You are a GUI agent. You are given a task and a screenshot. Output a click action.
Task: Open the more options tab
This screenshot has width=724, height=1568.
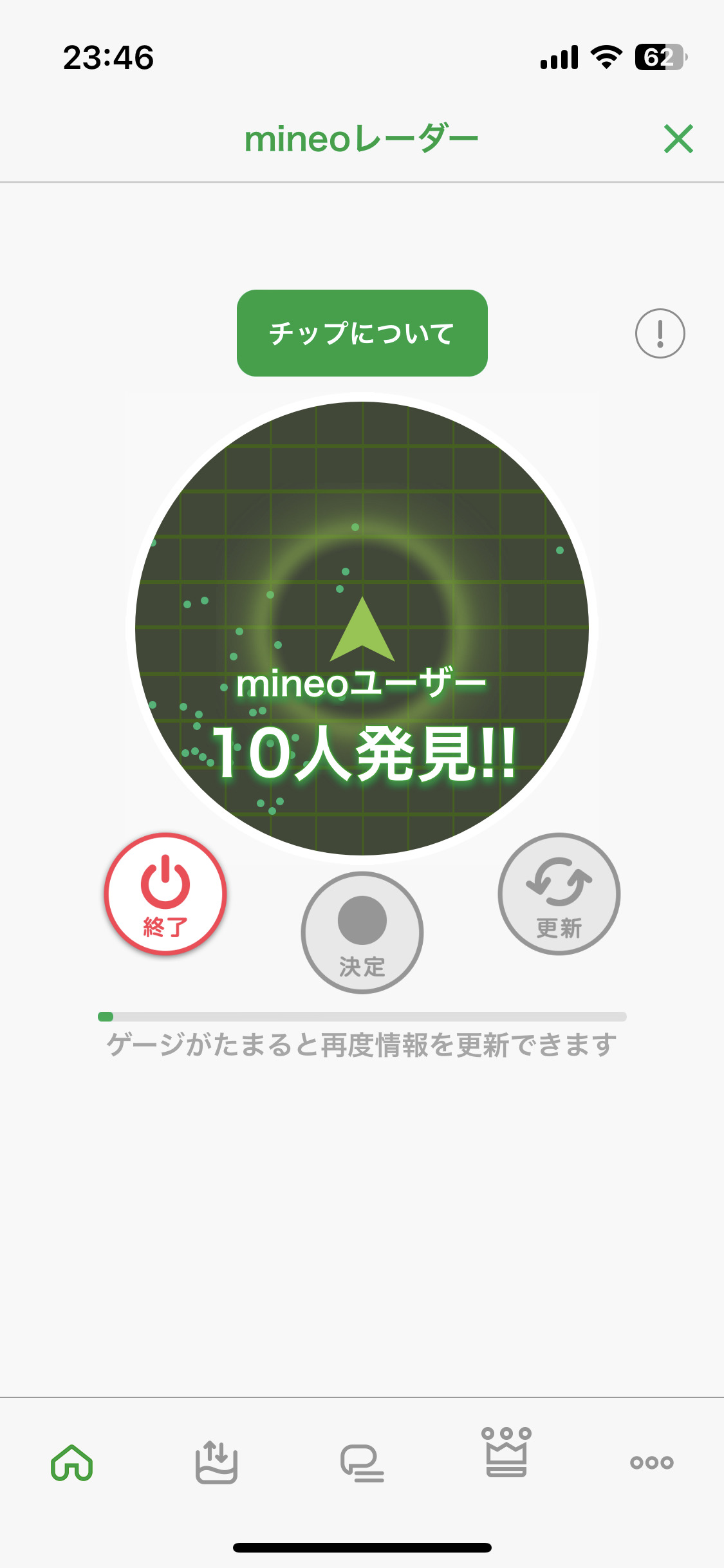click(651, 1462)
